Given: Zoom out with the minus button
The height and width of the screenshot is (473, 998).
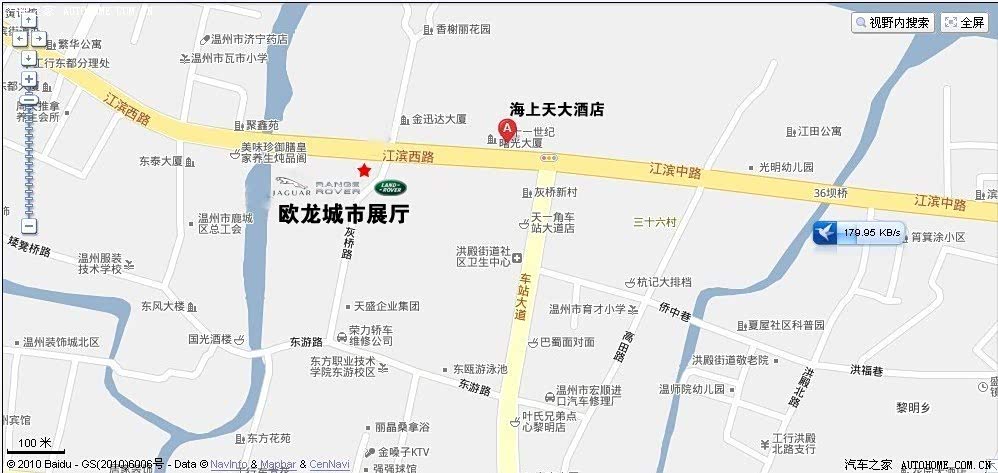Looking at the screenshot, I should (29, 224).
